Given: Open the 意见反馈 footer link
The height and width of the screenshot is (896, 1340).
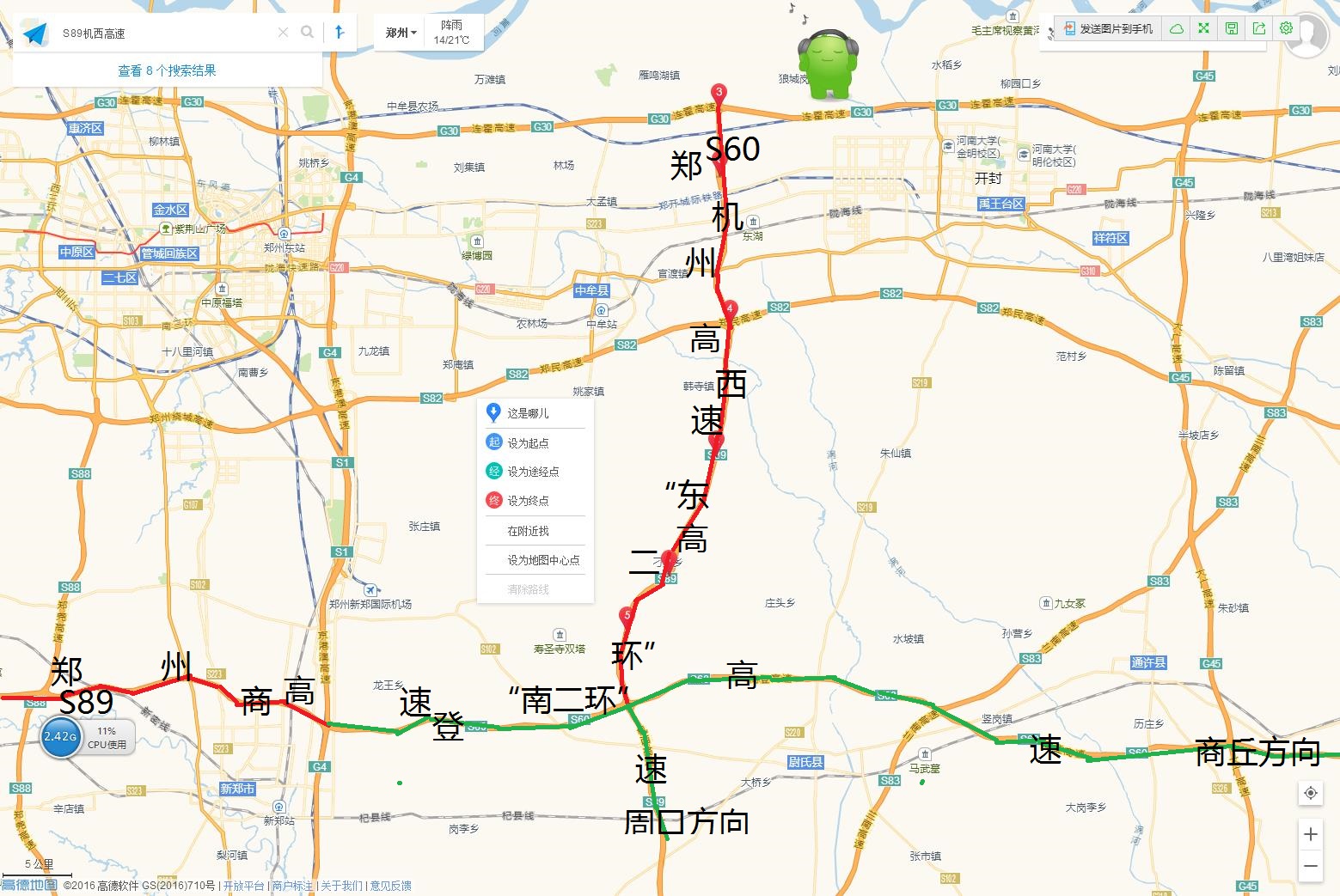Looking at the screenshot, I should click(x=390, y=886).
